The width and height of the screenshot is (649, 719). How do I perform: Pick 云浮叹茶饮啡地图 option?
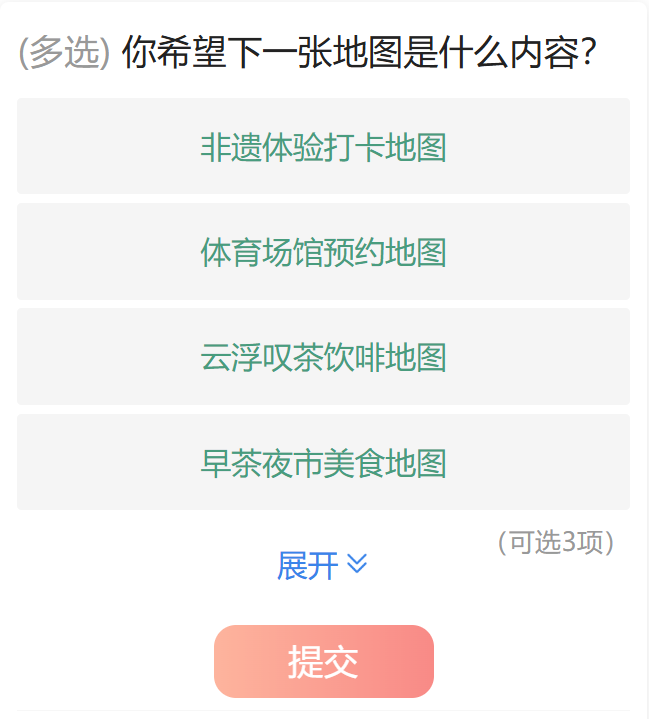click(323, 357)
